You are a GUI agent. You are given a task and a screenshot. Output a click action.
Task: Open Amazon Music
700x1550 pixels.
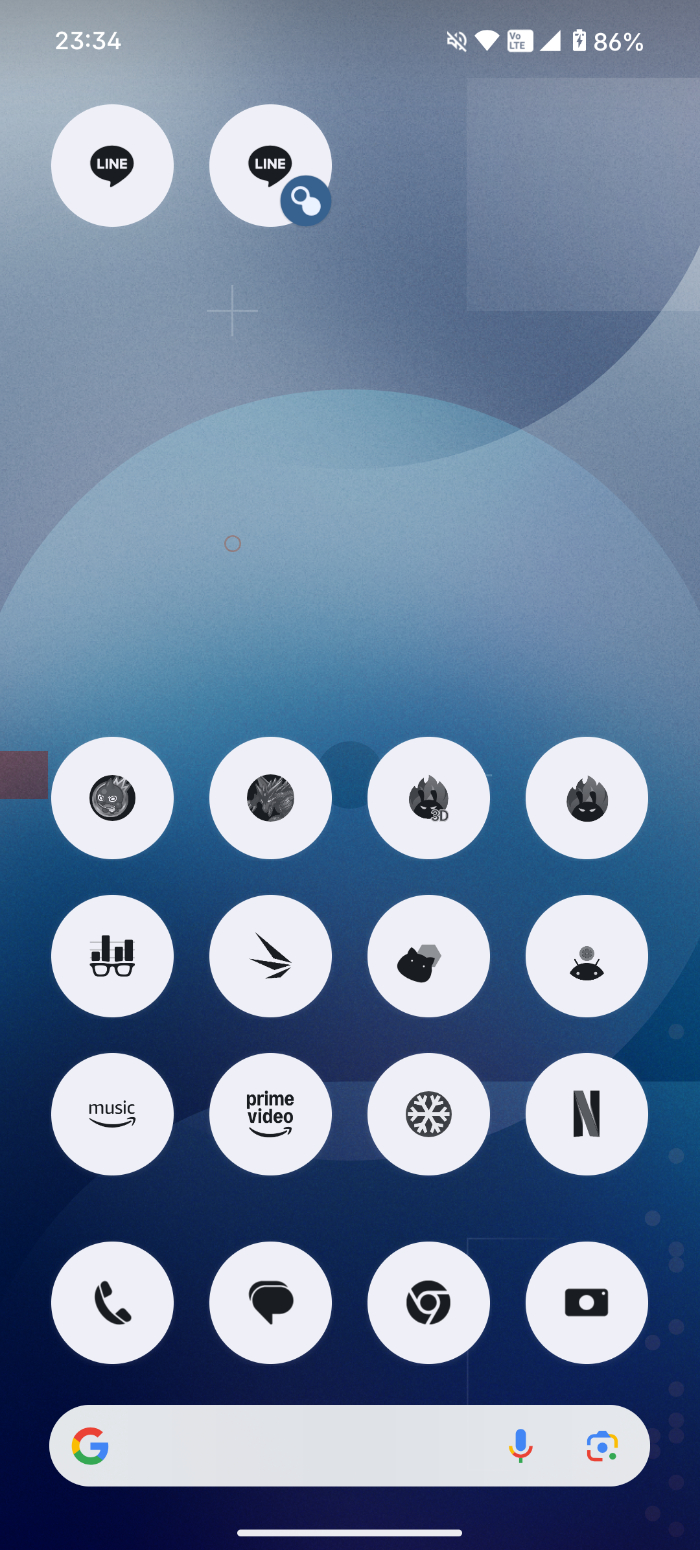(x=112, y=1114)
